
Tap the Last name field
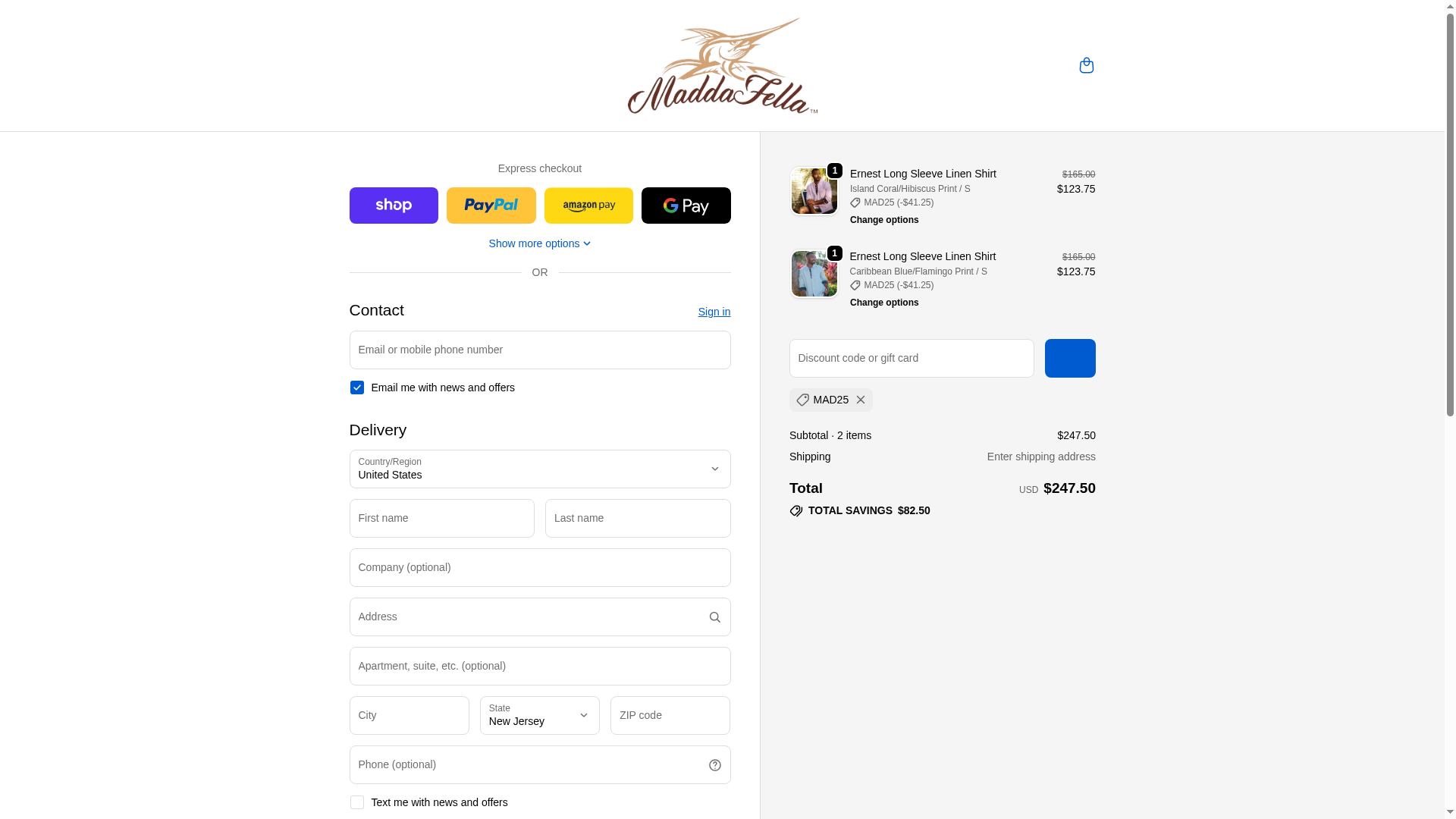click(637, 519)
